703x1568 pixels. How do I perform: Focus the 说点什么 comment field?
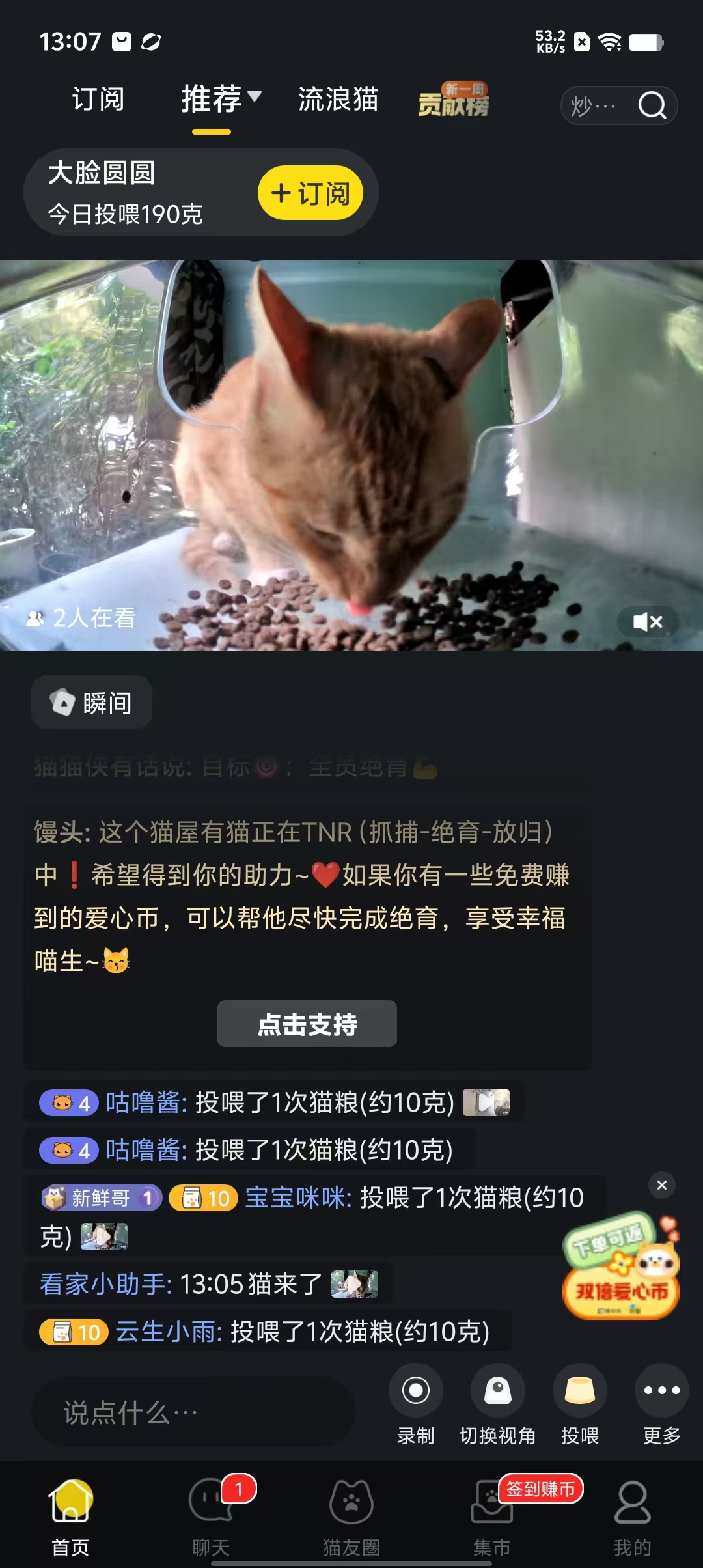(x=193, y=1413)
